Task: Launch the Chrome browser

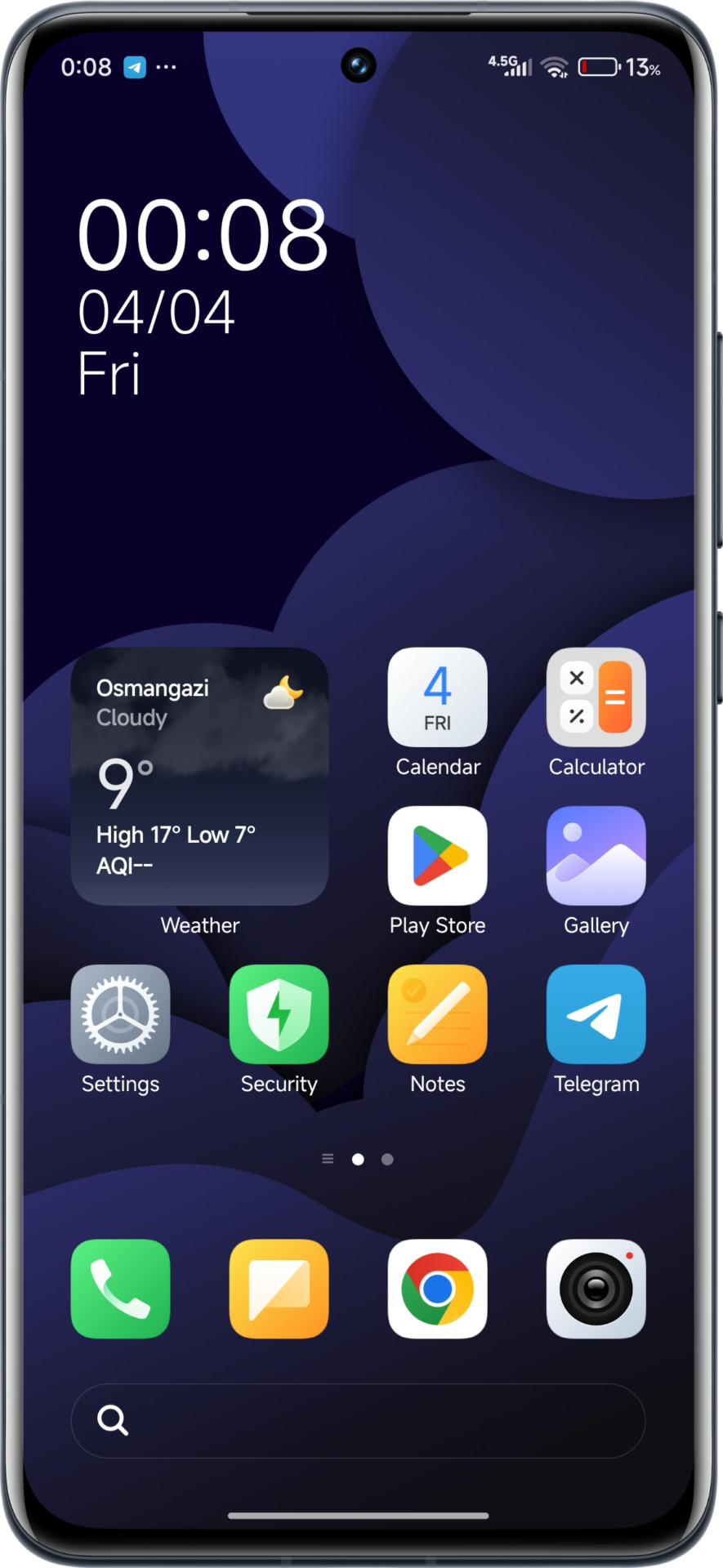Action: [437, 1289]
